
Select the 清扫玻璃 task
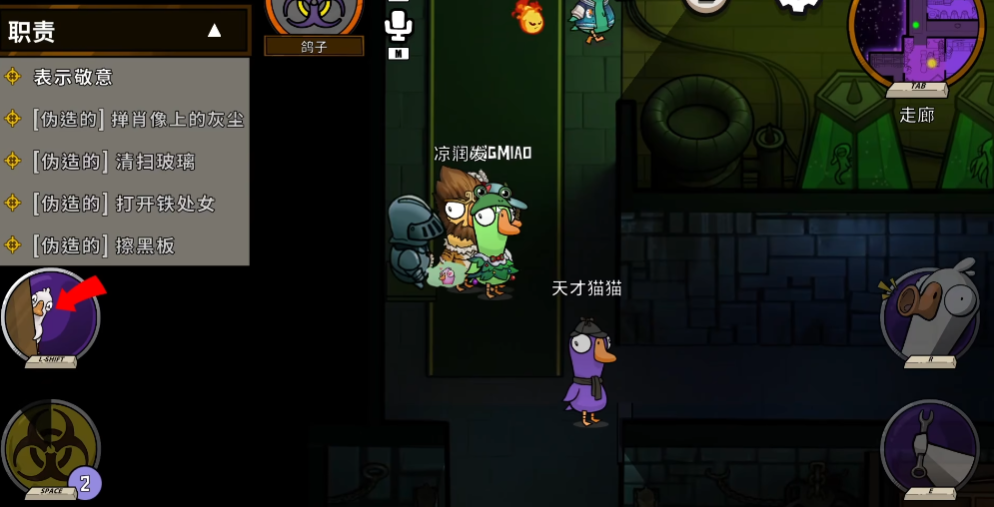tap(113, 161)
